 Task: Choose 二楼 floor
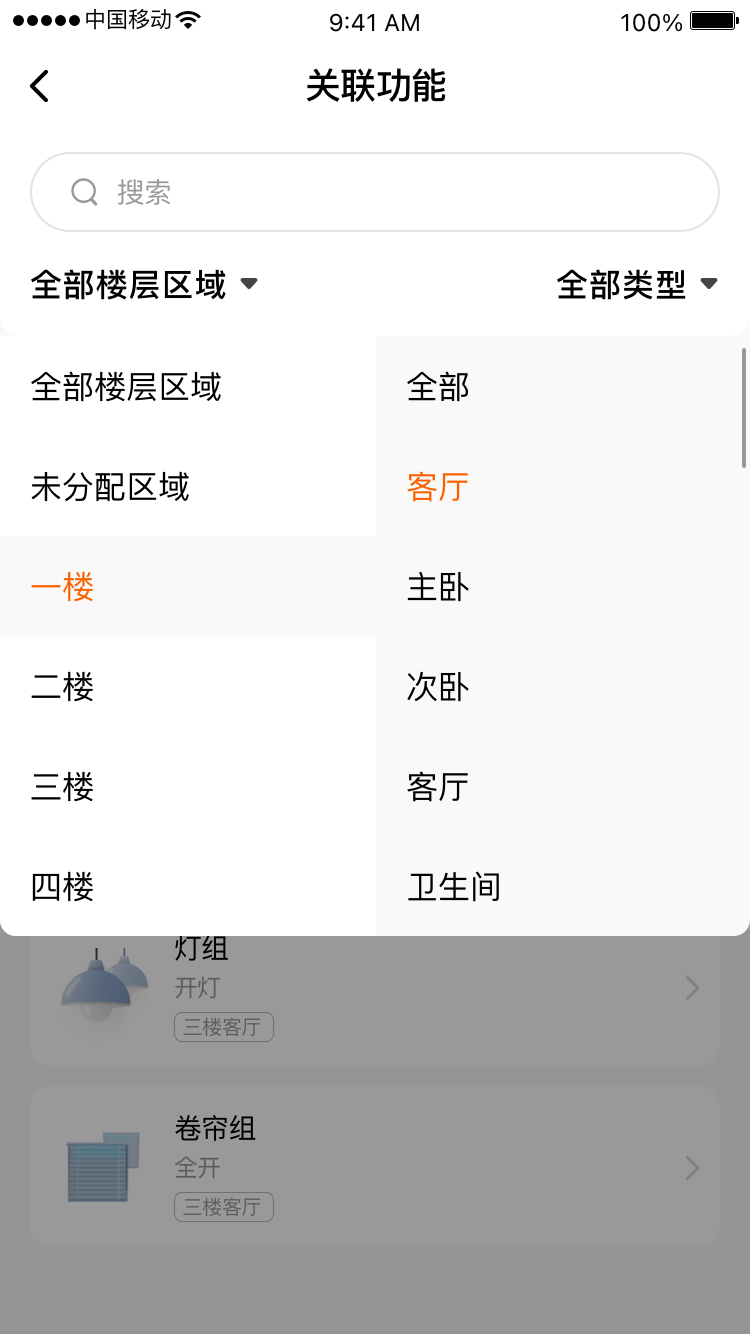63,687
